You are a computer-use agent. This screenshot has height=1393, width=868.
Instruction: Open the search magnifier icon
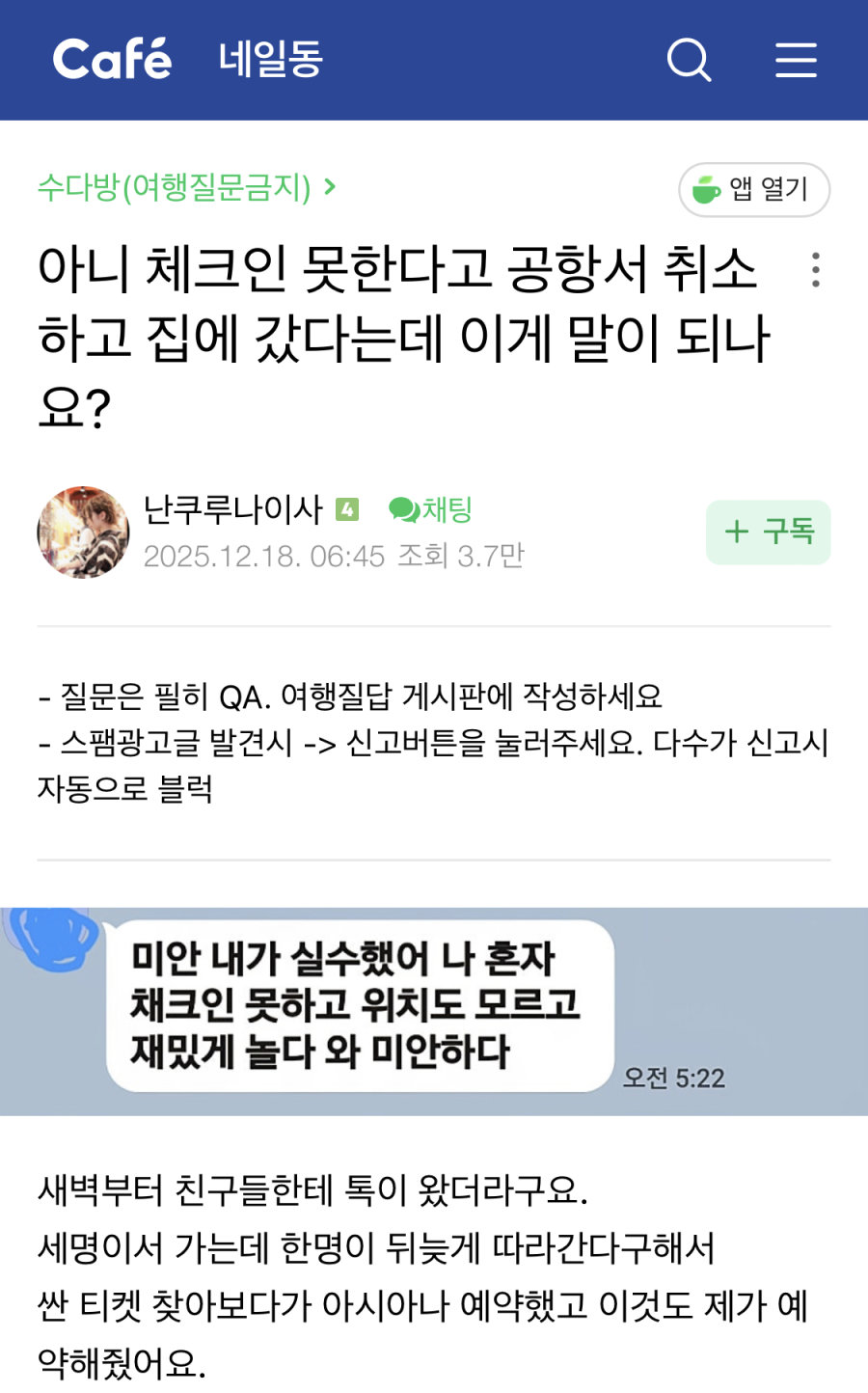689,60
